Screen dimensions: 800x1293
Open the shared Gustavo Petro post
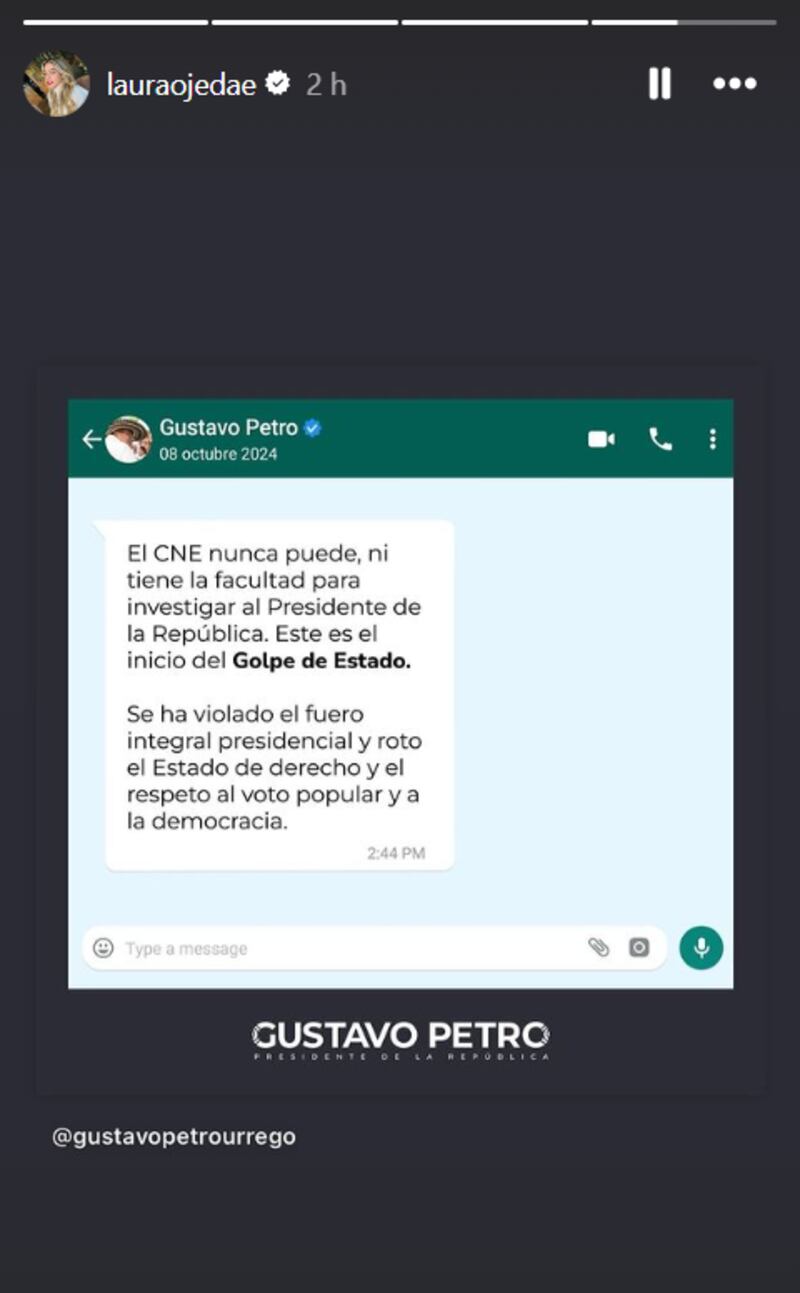click(x=400, y=730)
